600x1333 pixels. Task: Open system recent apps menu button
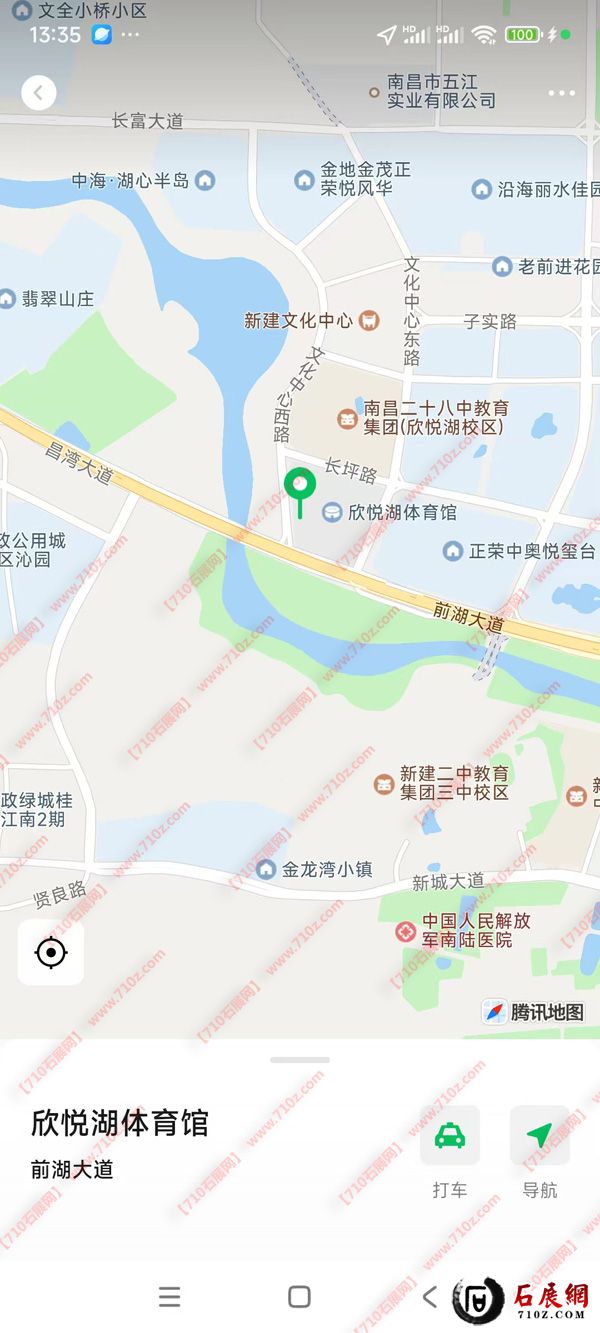point(170,1297)
